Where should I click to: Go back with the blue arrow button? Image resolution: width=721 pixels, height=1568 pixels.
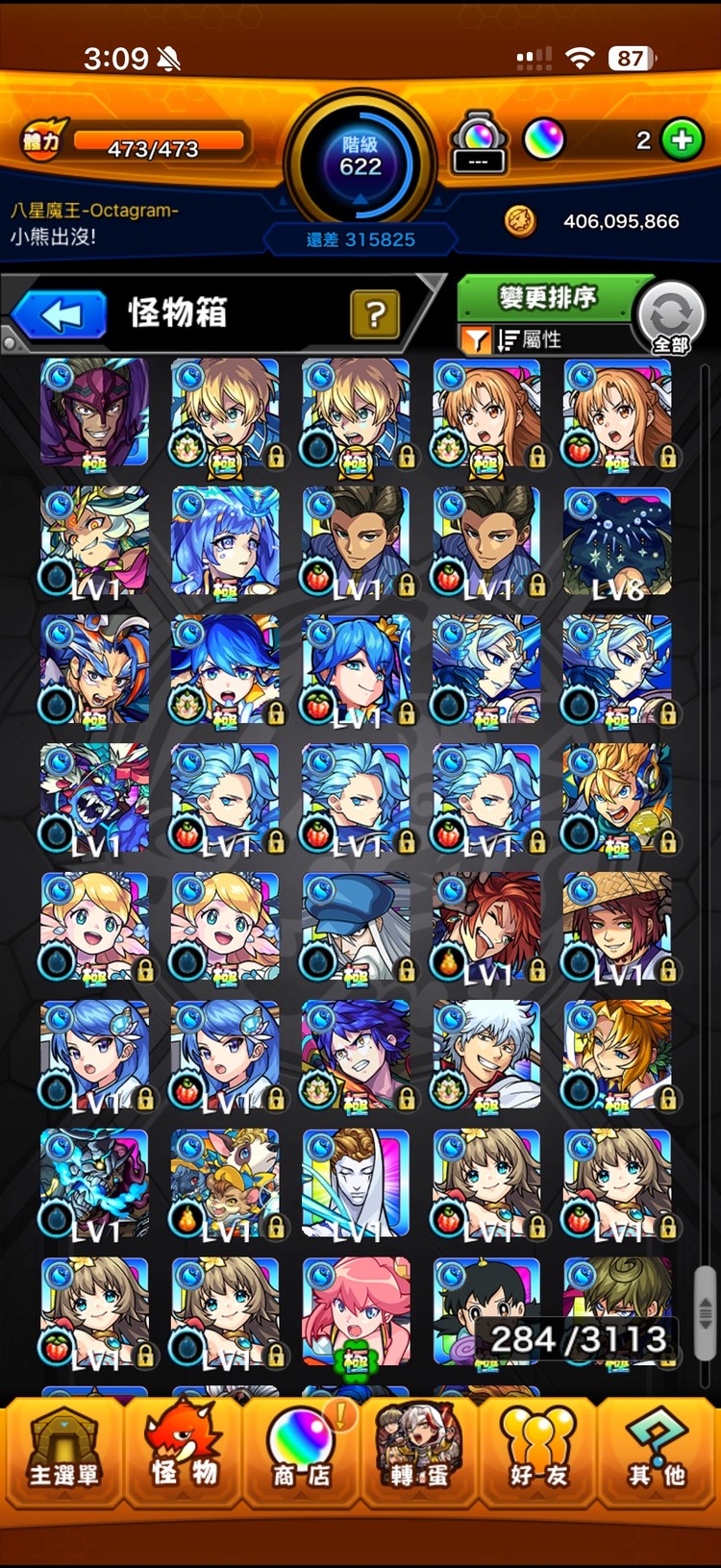[60, 314]
